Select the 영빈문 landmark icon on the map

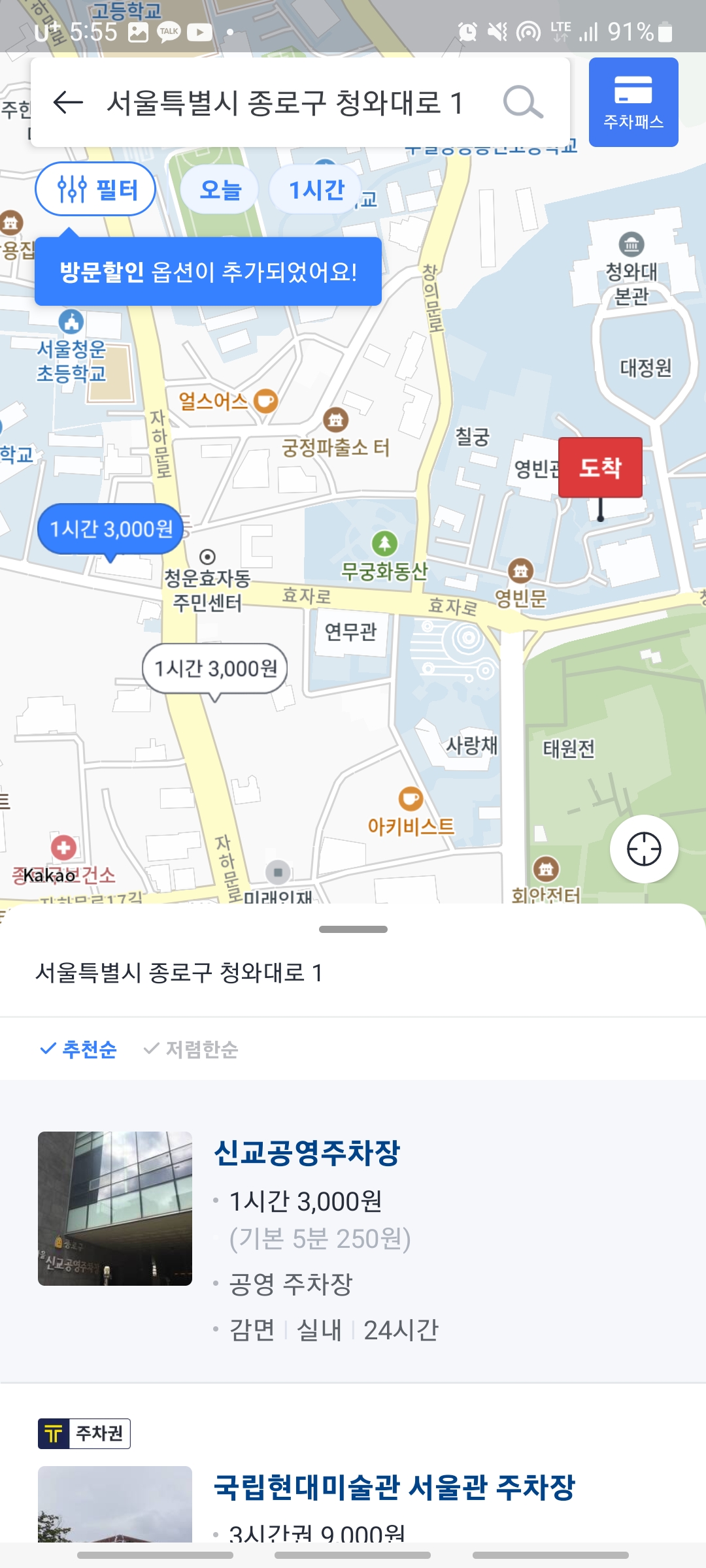520,569
